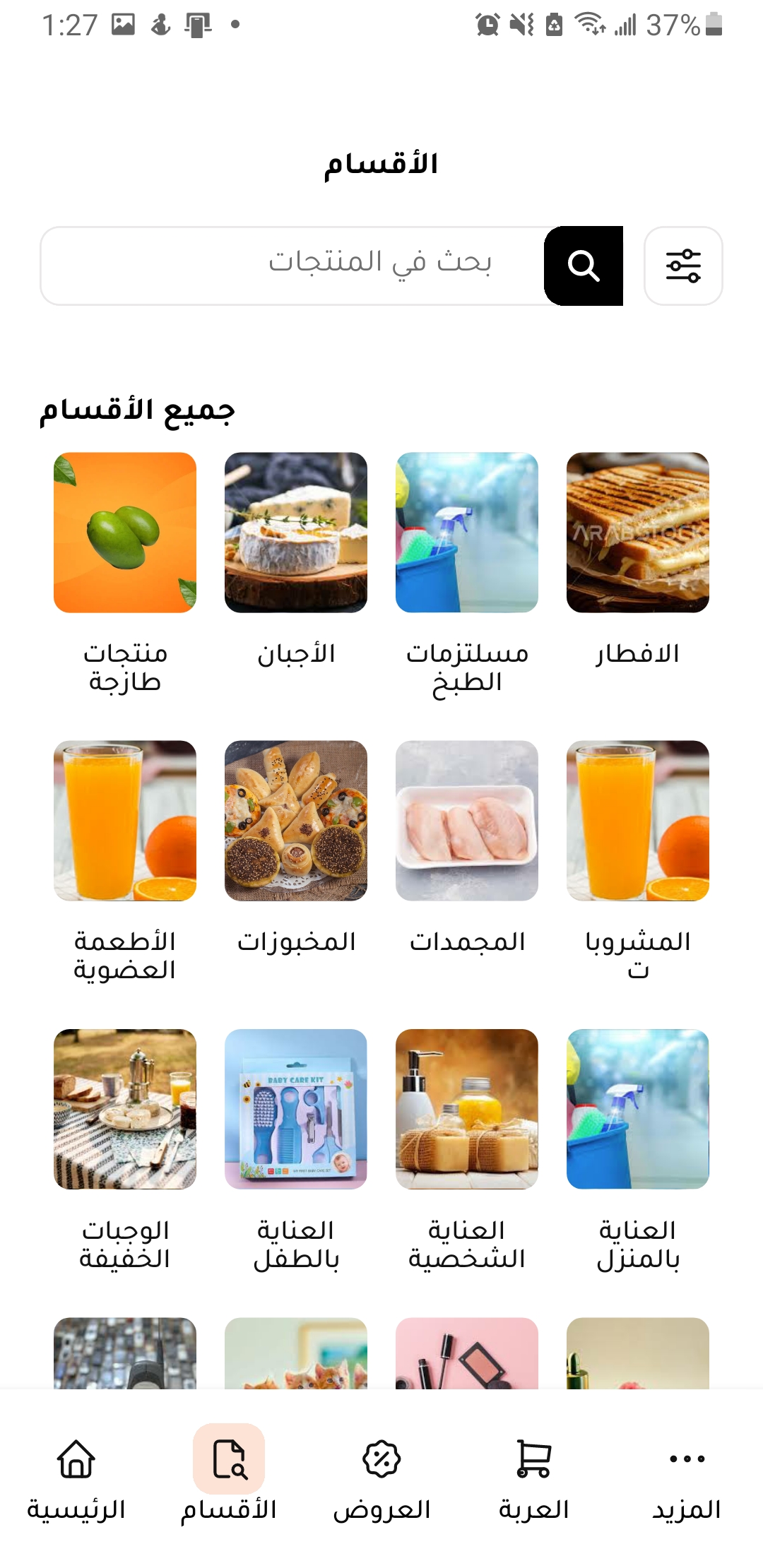Open مستلزمات الطبخ category
The image size is (763, 1568).
click(467, 533)
